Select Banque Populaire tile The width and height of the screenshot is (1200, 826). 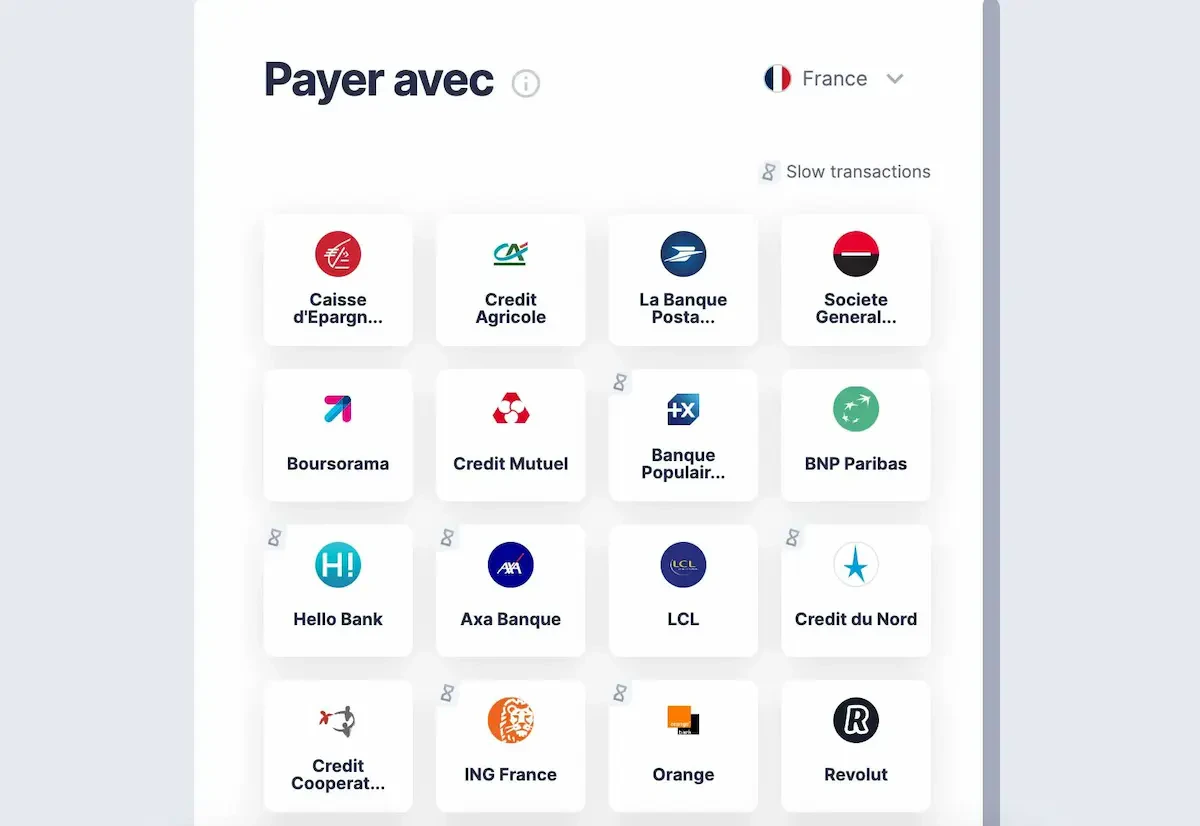[x=683, y=435]
